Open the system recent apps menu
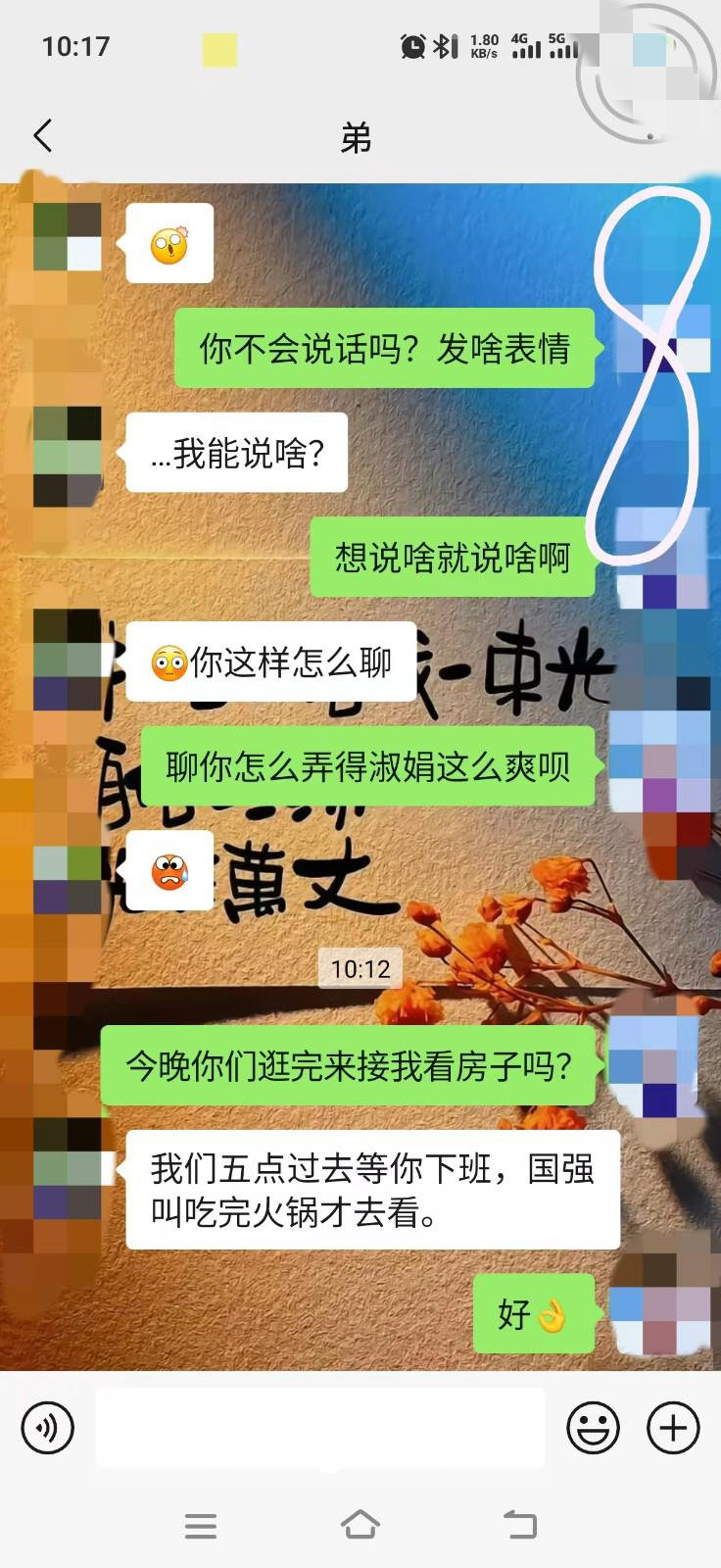The height and width of the screenshot is (1568, 721). (x=201, y=1525)
